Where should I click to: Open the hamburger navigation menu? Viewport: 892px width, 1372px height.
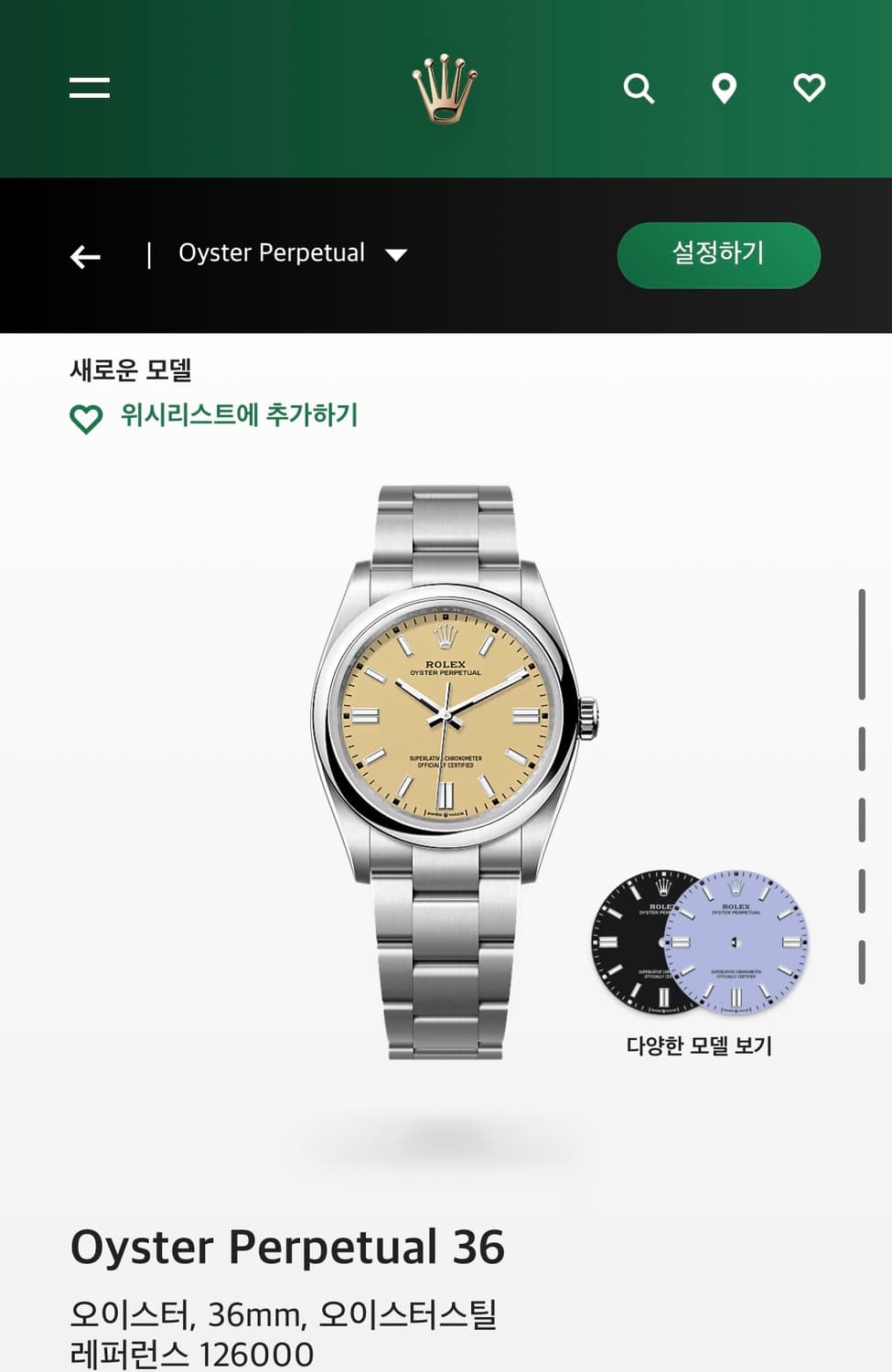tap(89, 87)
